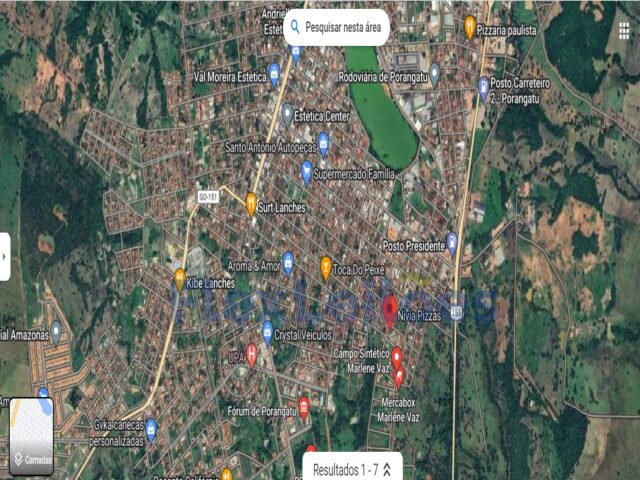Select the Estética Center pin
This screenshot has height=480, width=640.
point(287,112)
